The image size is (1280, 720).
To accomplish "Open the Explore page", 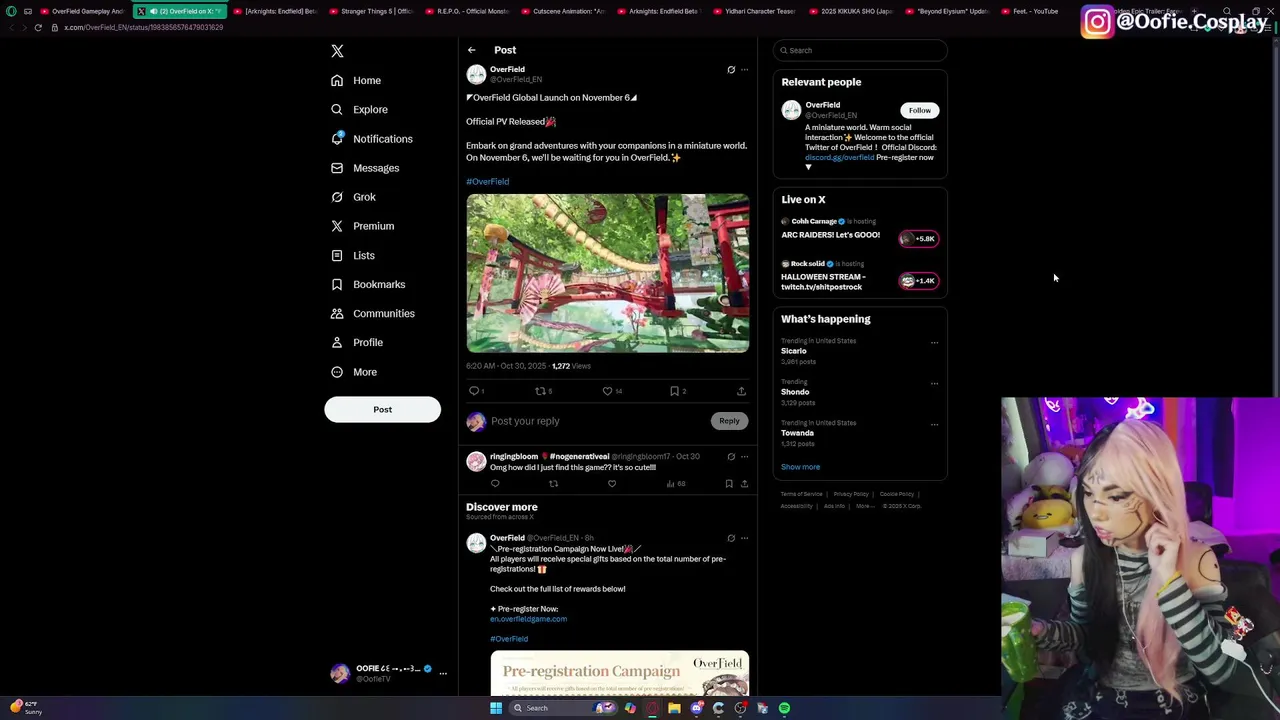I will (x=369, y=109).
